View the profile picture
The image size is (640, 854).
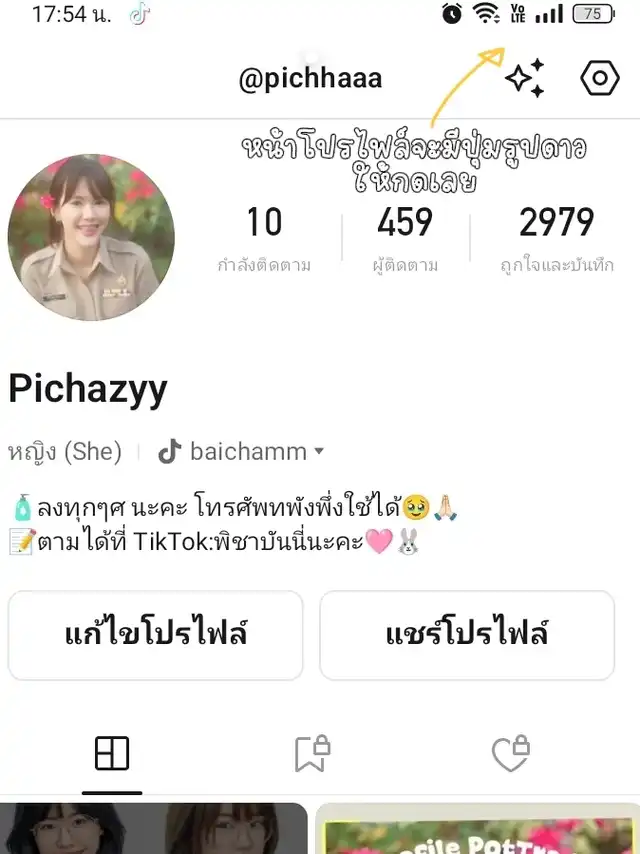[91, 237]
